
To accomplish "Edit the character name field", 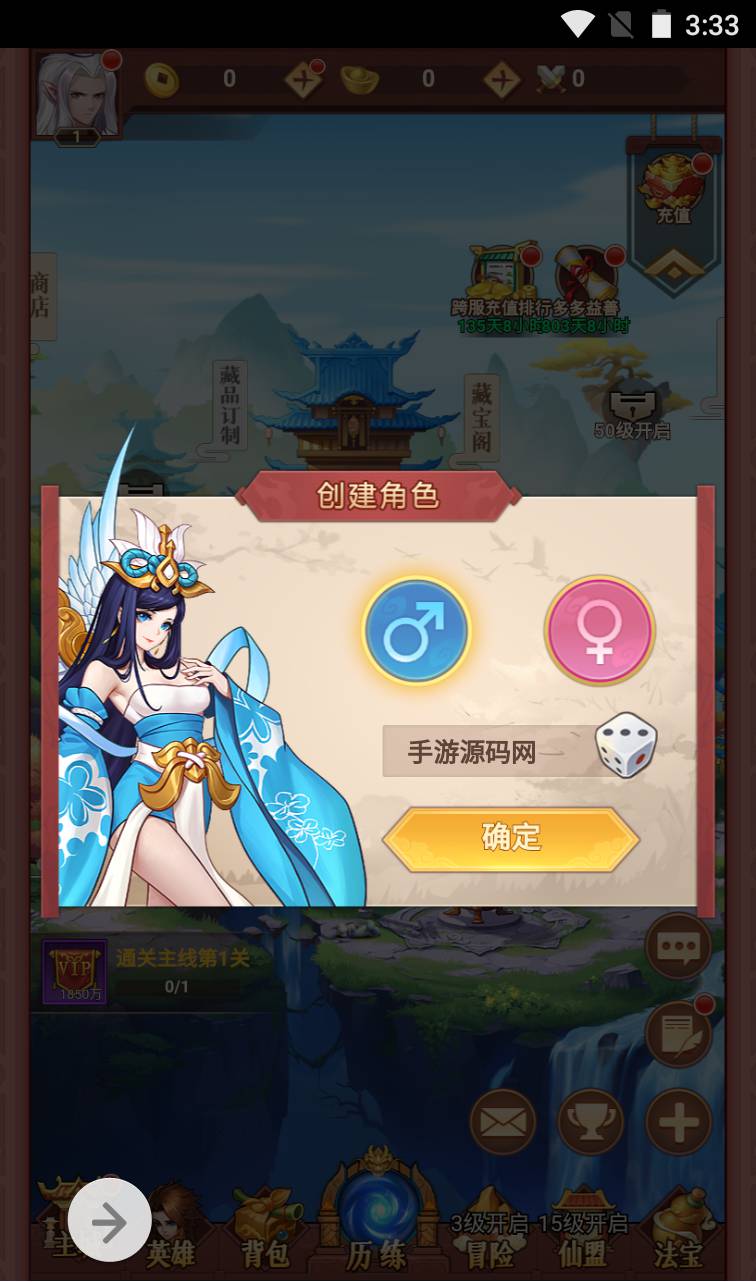I will 485,752.
